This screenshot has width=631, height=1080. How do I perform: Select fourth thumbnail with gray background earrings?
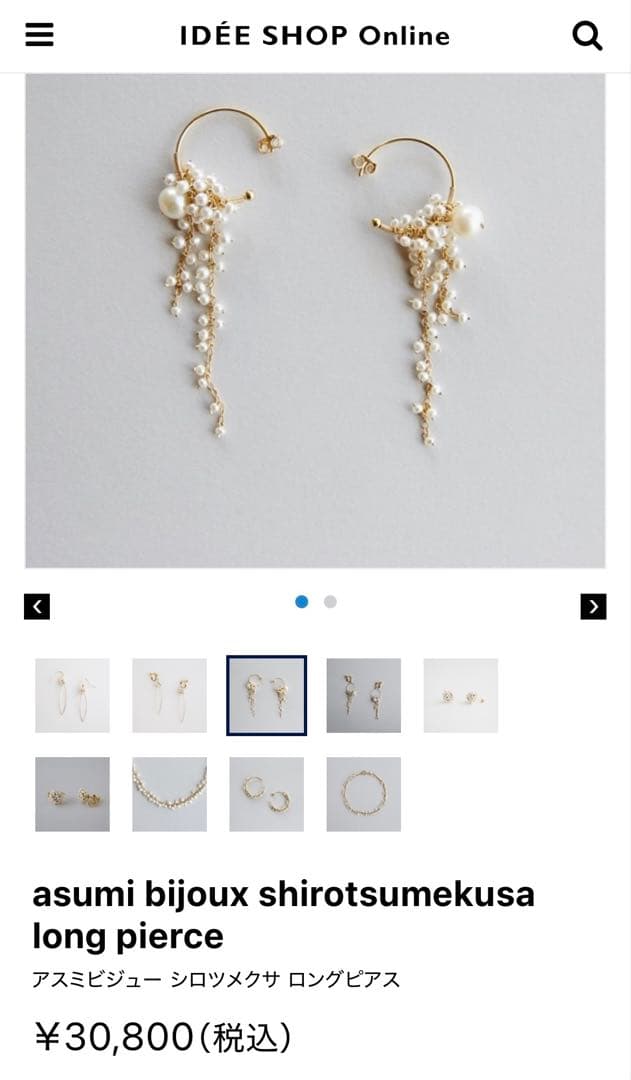[363, 695]
